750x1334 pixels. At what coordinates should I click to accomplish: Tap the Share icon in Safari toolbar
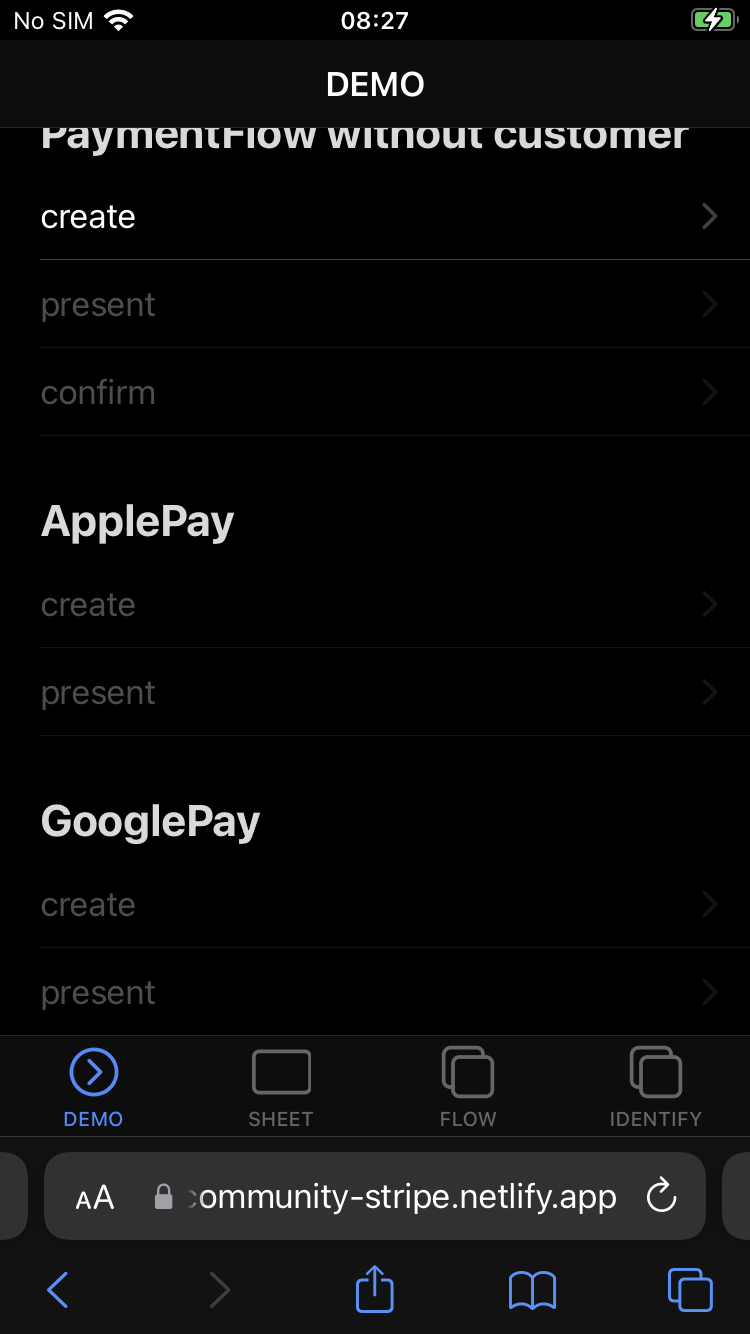pos(374,1290)
